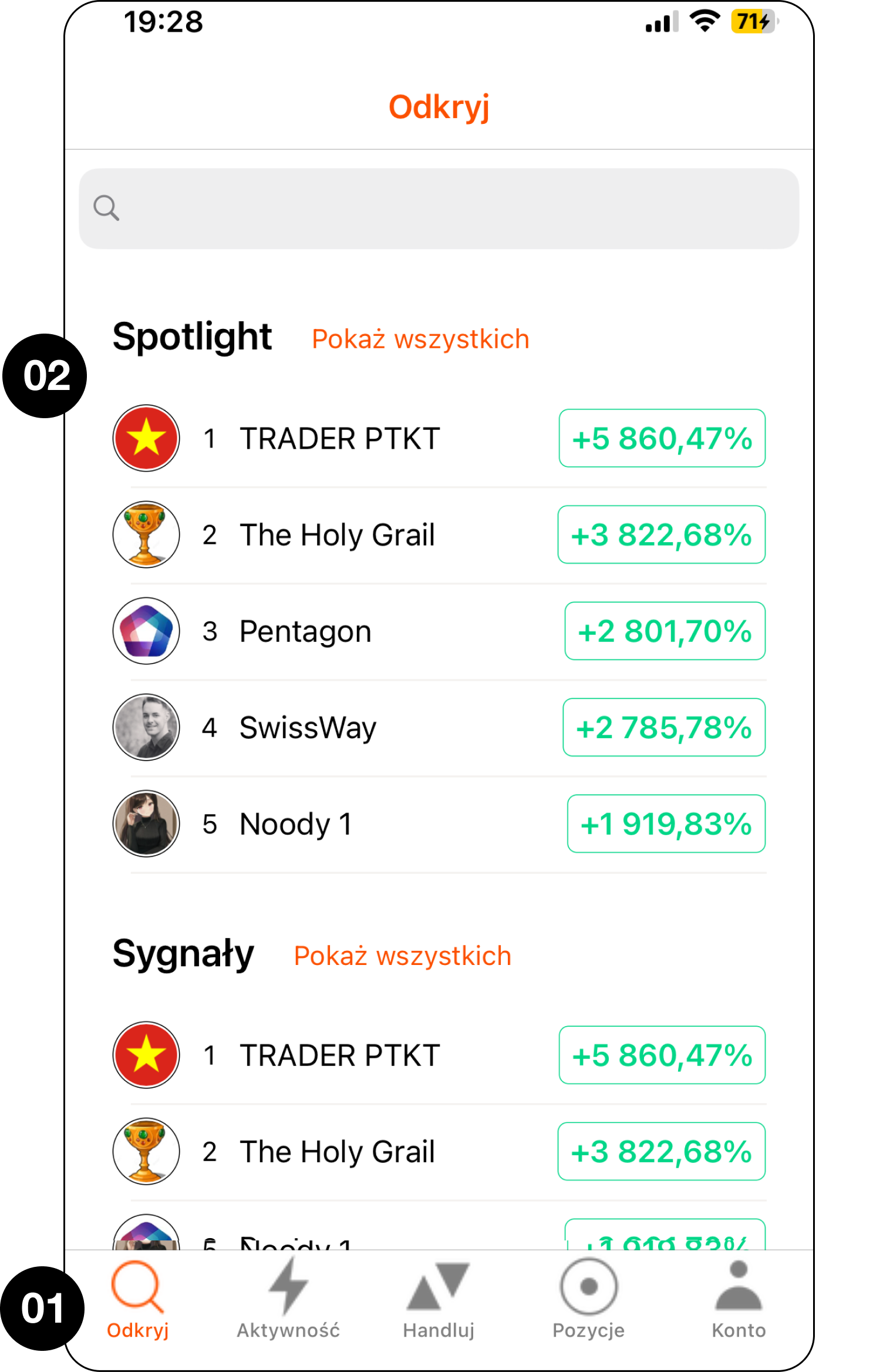Open Noody 1 ranked fifth in Spotlight
Screen dimensions: 890x1372
296,824
